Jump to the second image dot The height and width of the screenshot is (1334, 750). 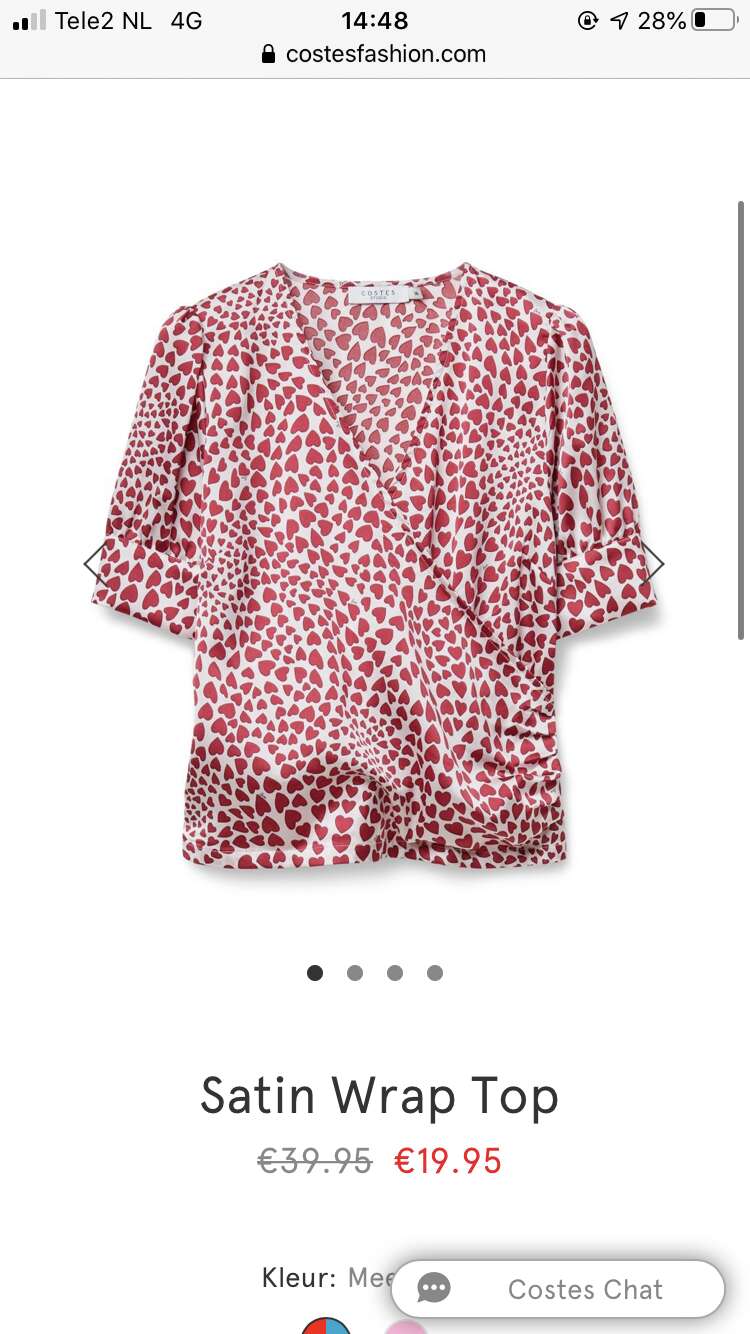(355, 973)
